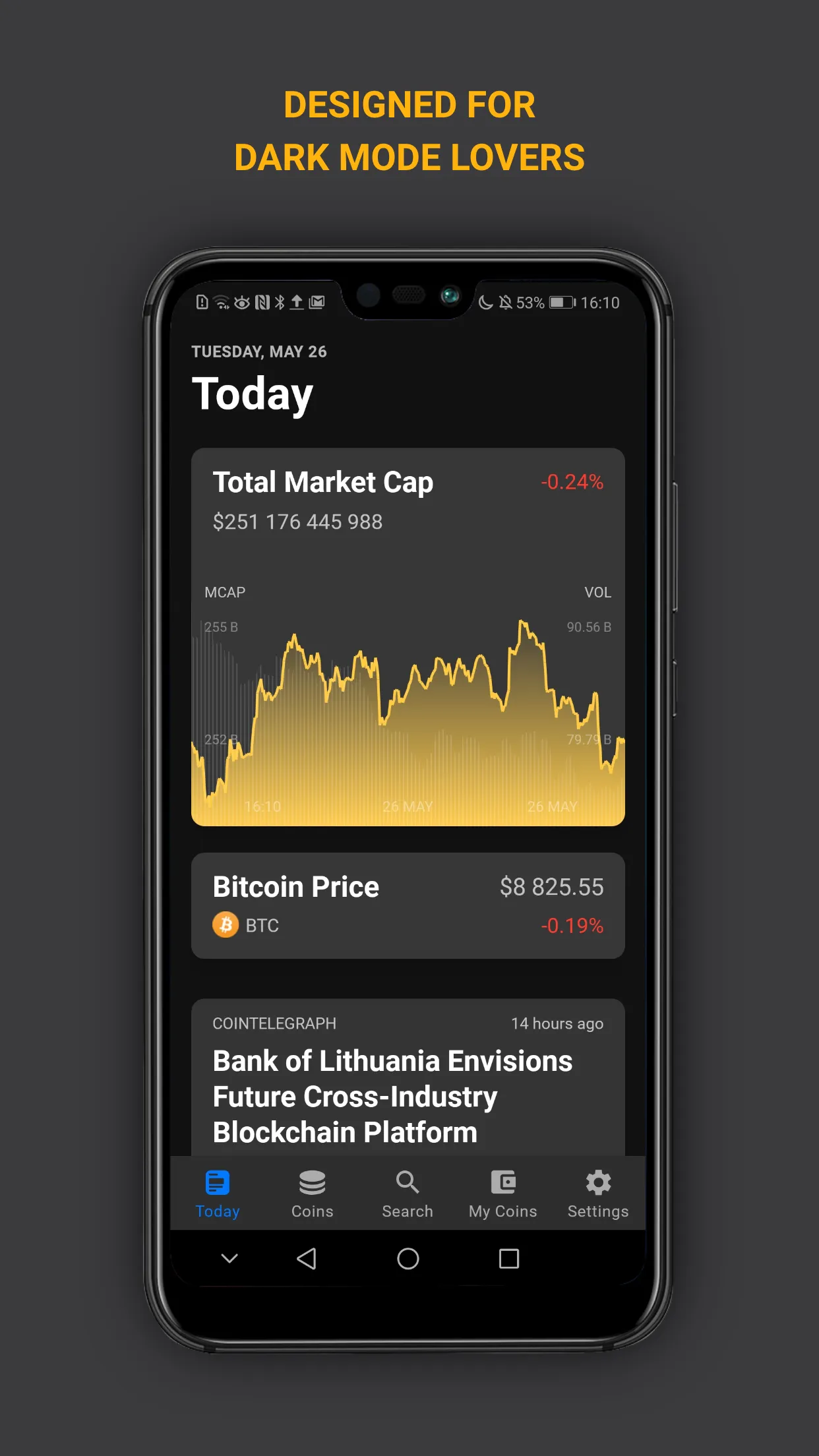The height and width of the screenshot is (1456, 819).
Task: Open My Coins wallet icon
Action: pos(503,1182)
